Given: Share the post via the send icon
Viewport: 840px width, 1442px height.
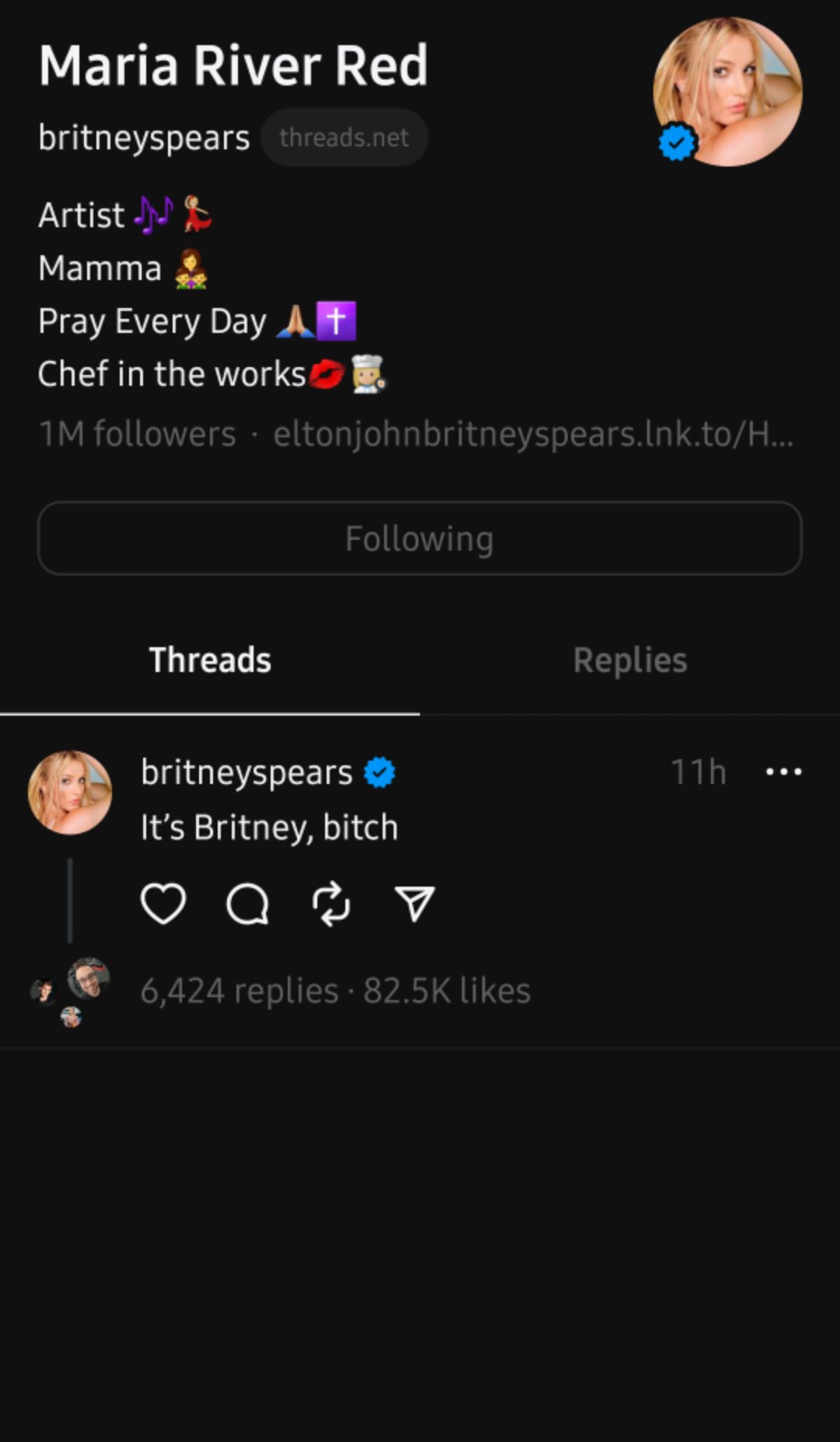Looking at the screenshot, I should tap(415, 902).
